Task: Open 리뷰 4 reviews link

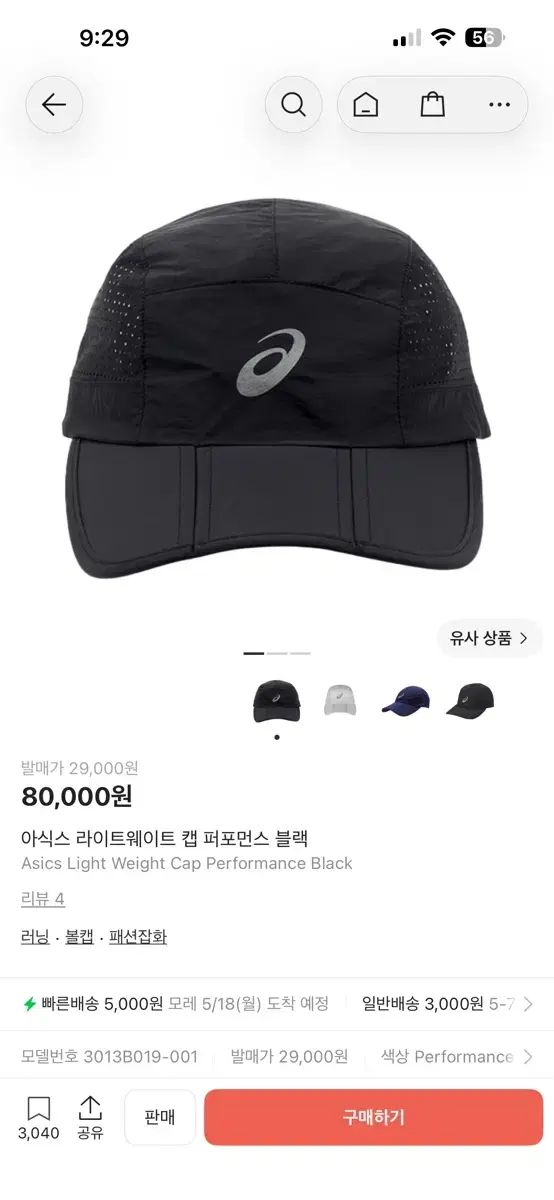Action: 43,899
